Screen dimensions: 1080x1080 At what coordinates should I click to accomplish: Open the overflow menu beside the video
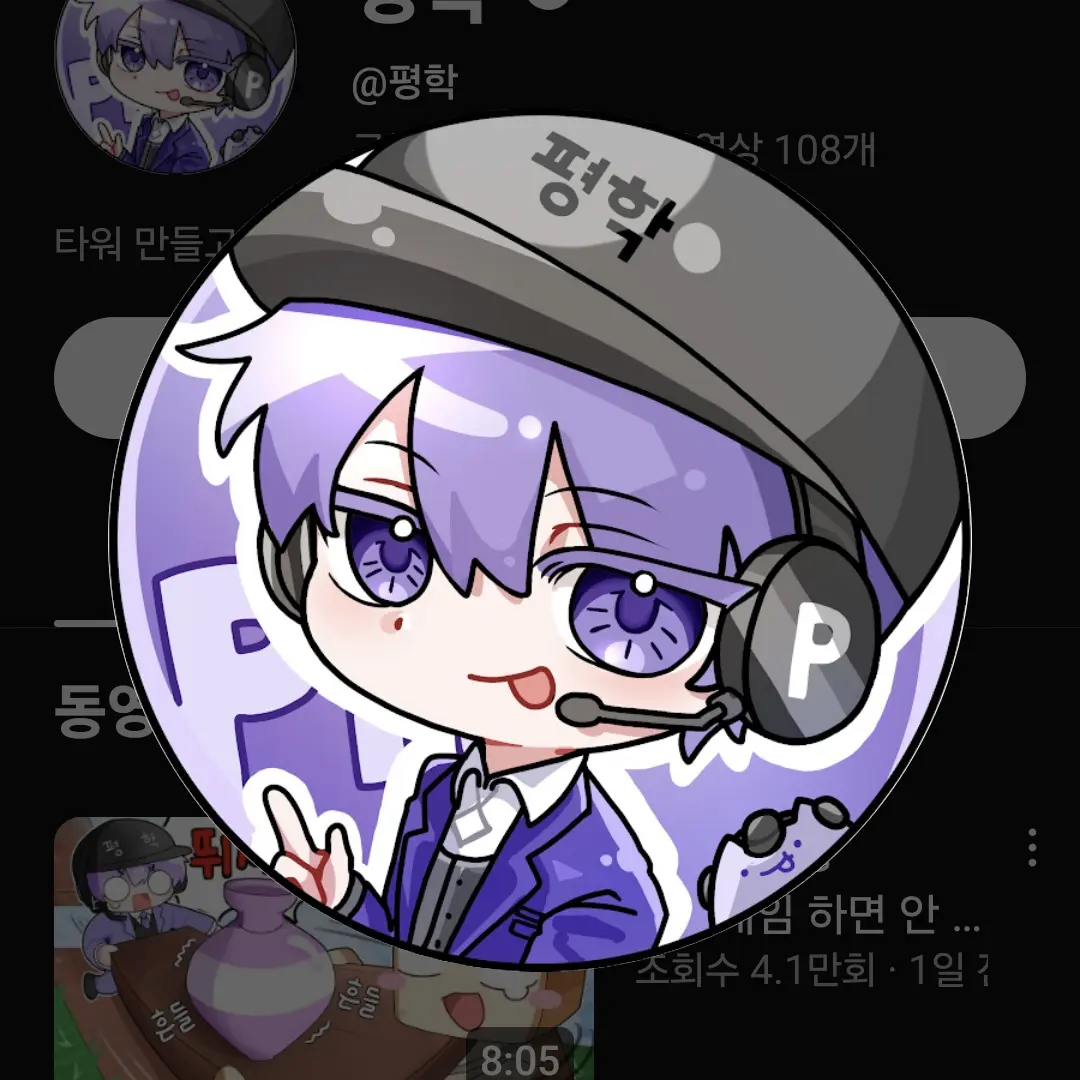1032,847
